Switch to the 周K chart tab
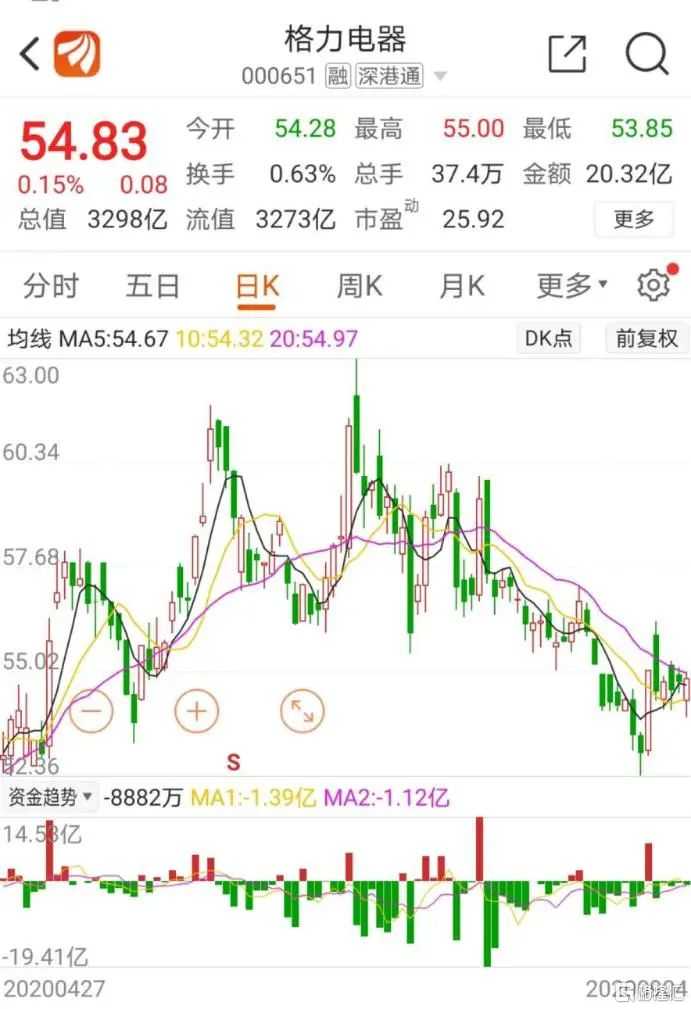 pyautogui.click(x=359, y=287)
